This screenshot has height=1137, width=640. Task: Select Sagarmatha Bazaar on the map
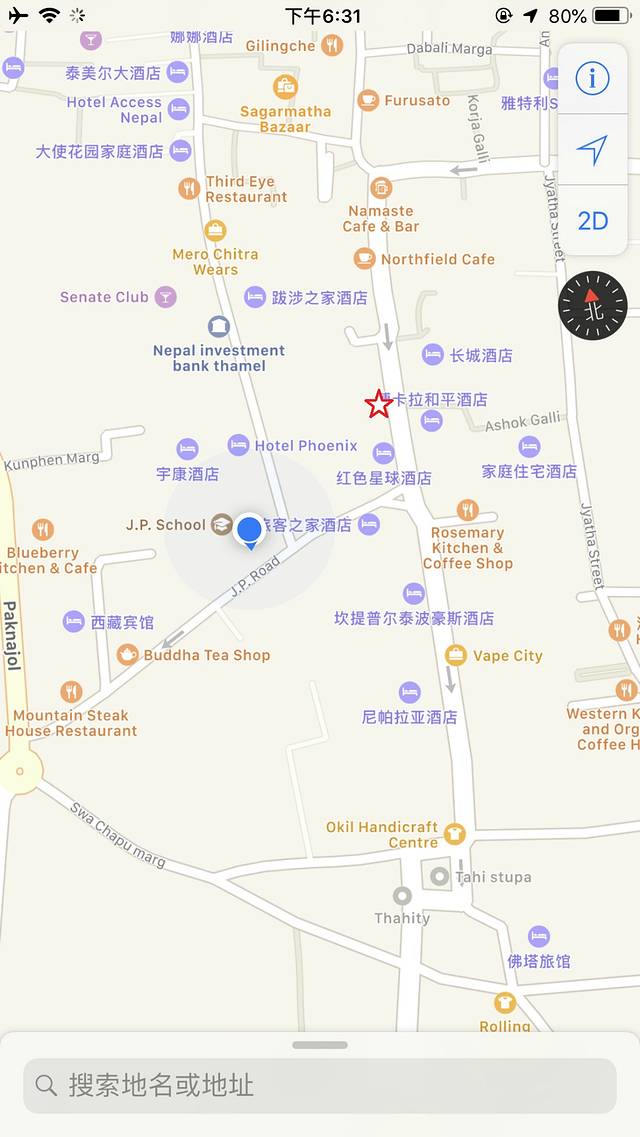click(286, 87)
